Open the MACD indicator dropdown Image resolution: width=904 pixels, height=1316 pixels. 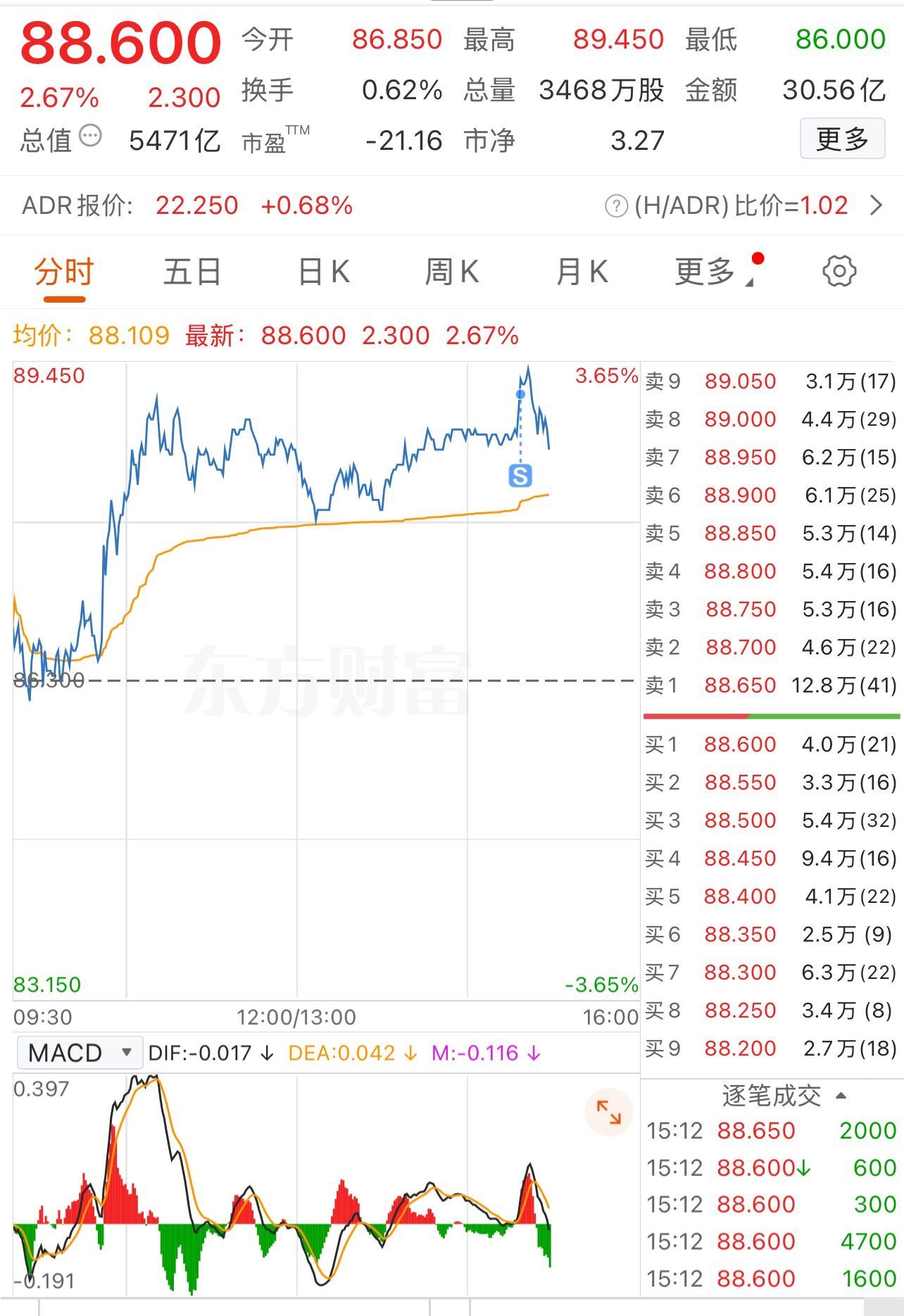[x=80, y=1053]
